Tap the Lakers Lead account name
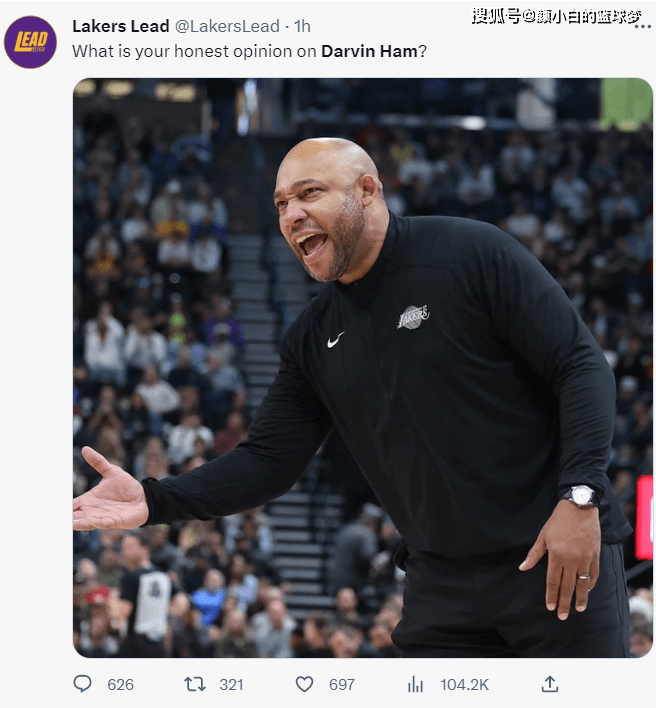 (120, 26)
